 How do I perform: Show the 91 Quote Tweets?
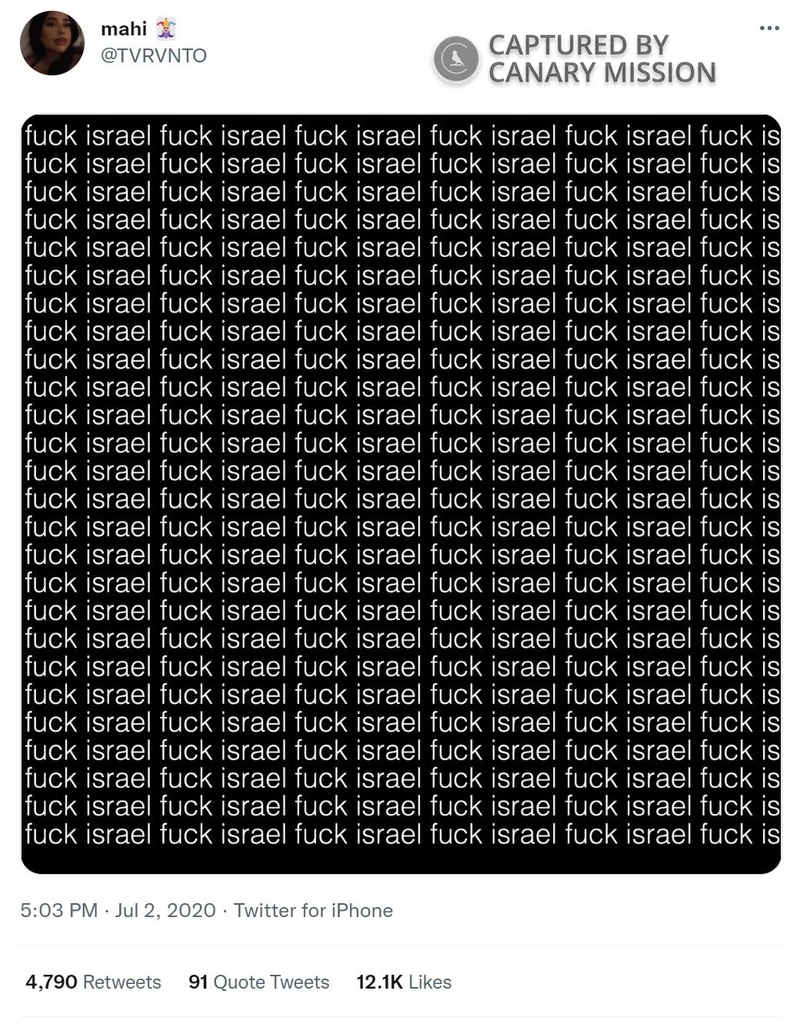(258, 982)
